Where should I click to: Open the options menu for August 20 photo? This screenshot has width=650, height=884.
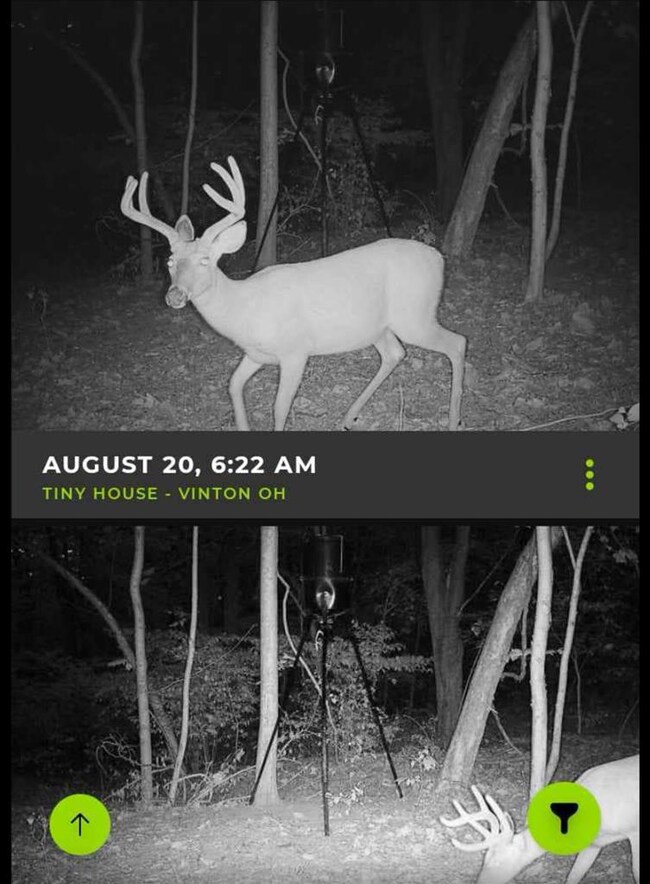[x=589, y=475]
